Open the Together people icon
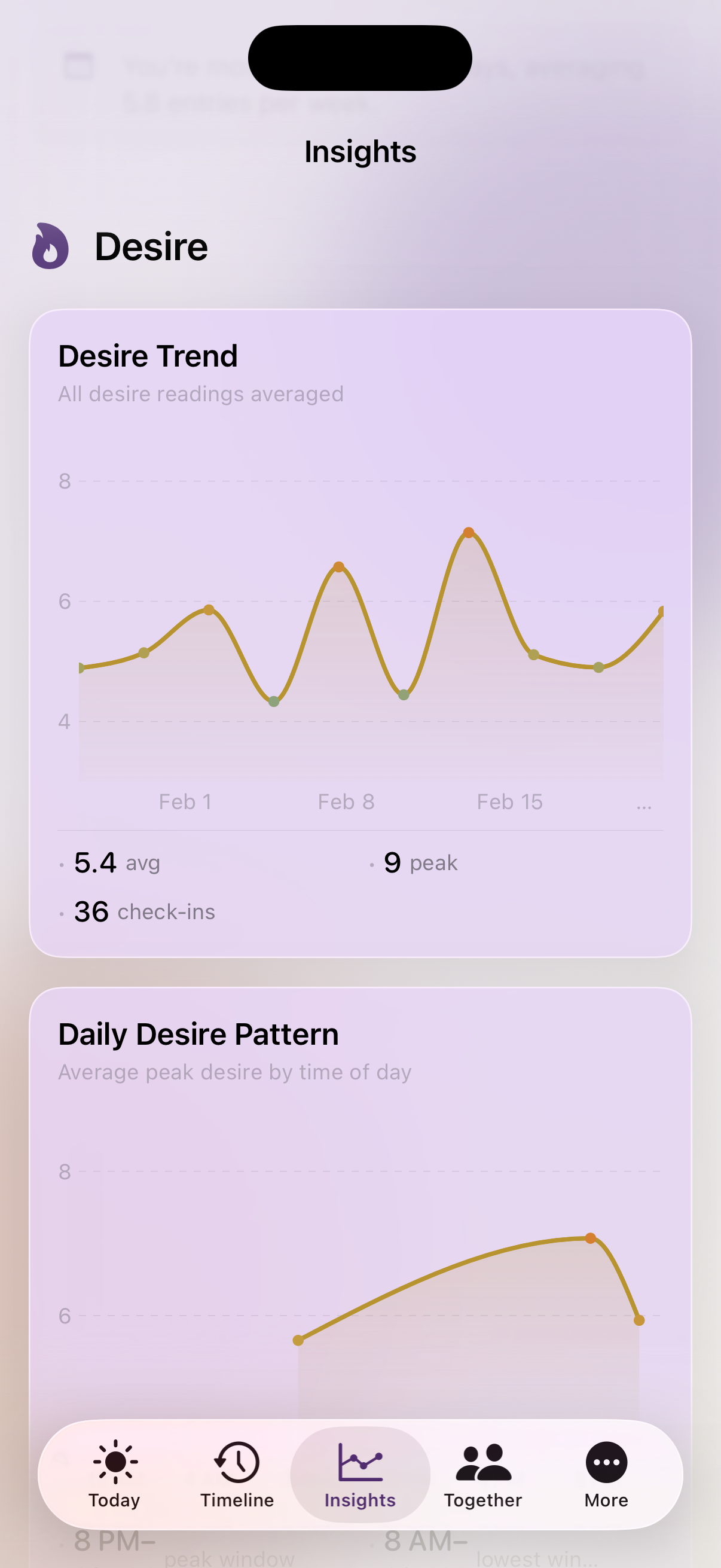The image size is (721, 1568). tap(482, 1461)
